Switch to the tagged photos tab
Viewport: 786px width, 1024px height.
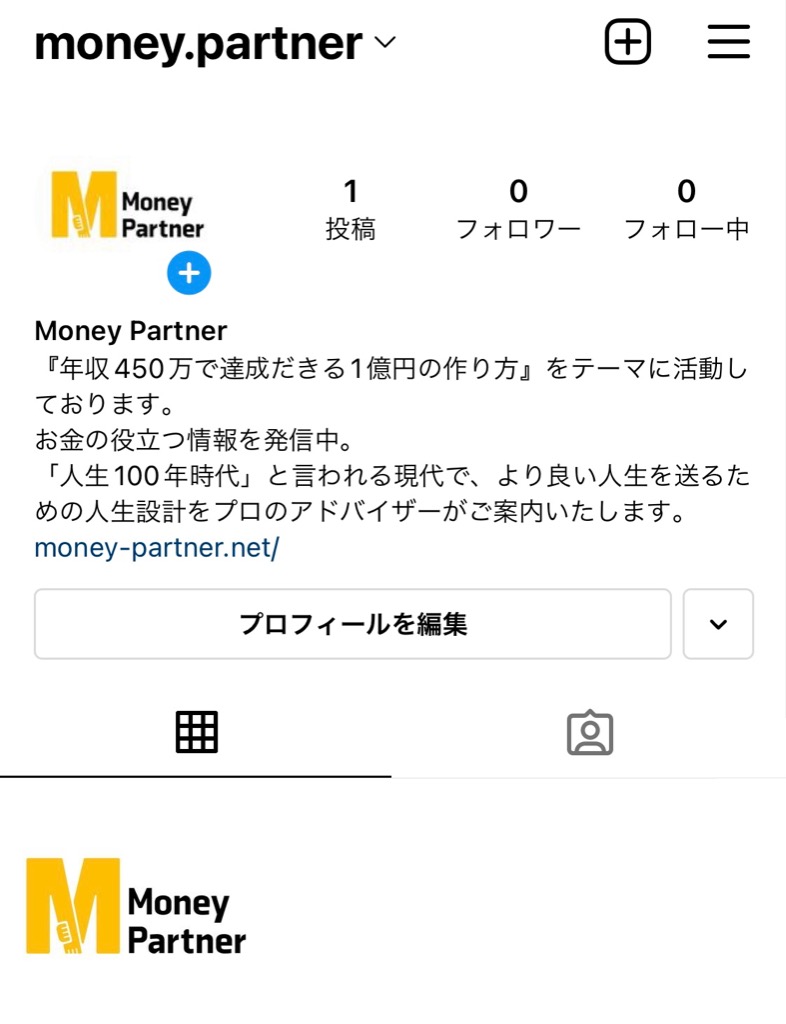[589, 733]
